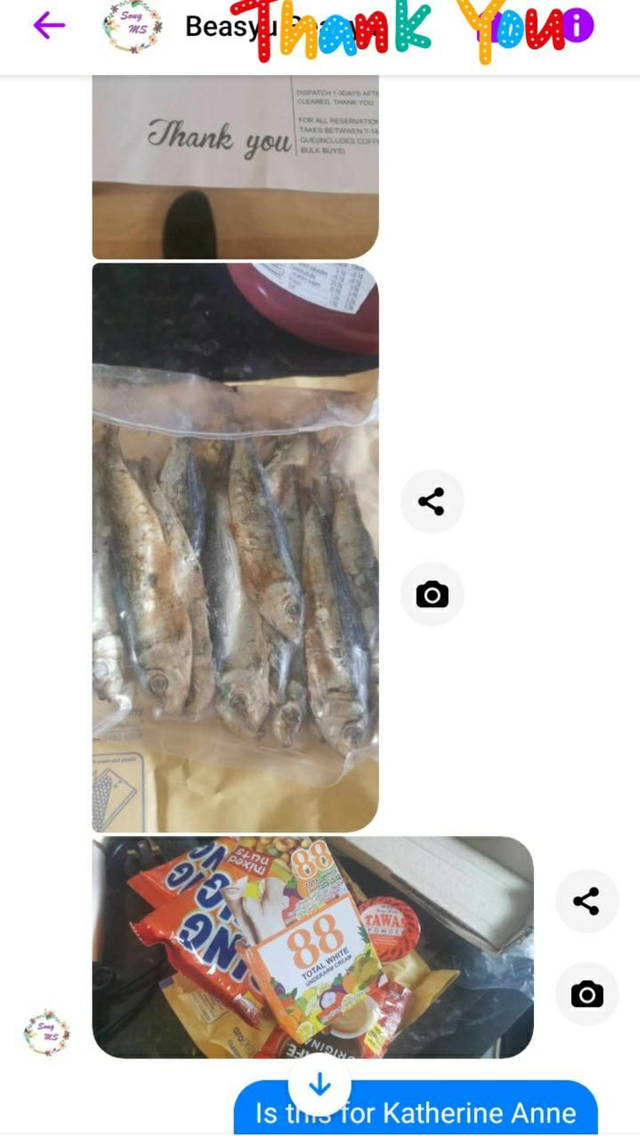This screenshot has width=640, height=1136.
Task: Go back using the purple arrow
Action: click(x=48, y=26)
